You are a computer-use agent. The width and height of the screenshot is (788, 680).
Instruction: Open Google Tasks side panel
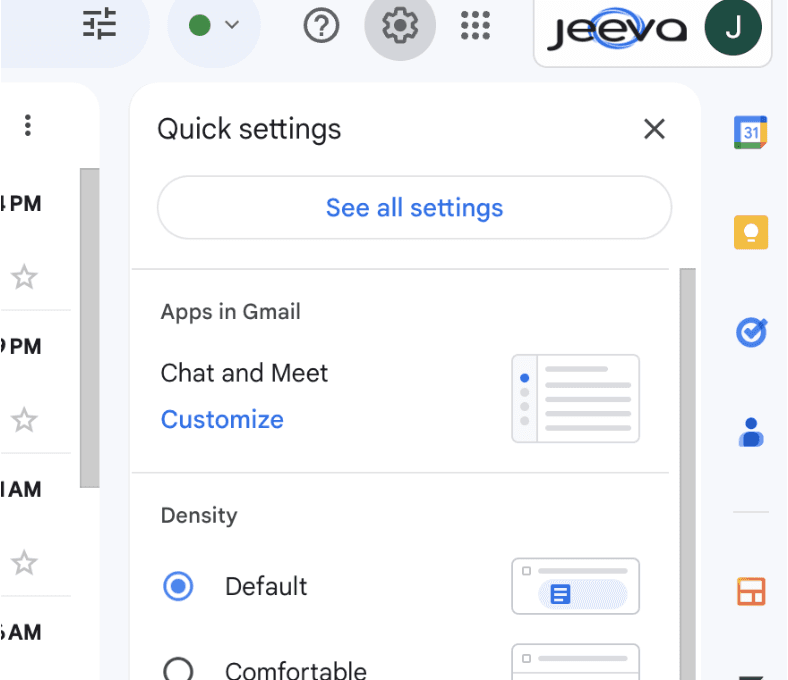point(751,332)
